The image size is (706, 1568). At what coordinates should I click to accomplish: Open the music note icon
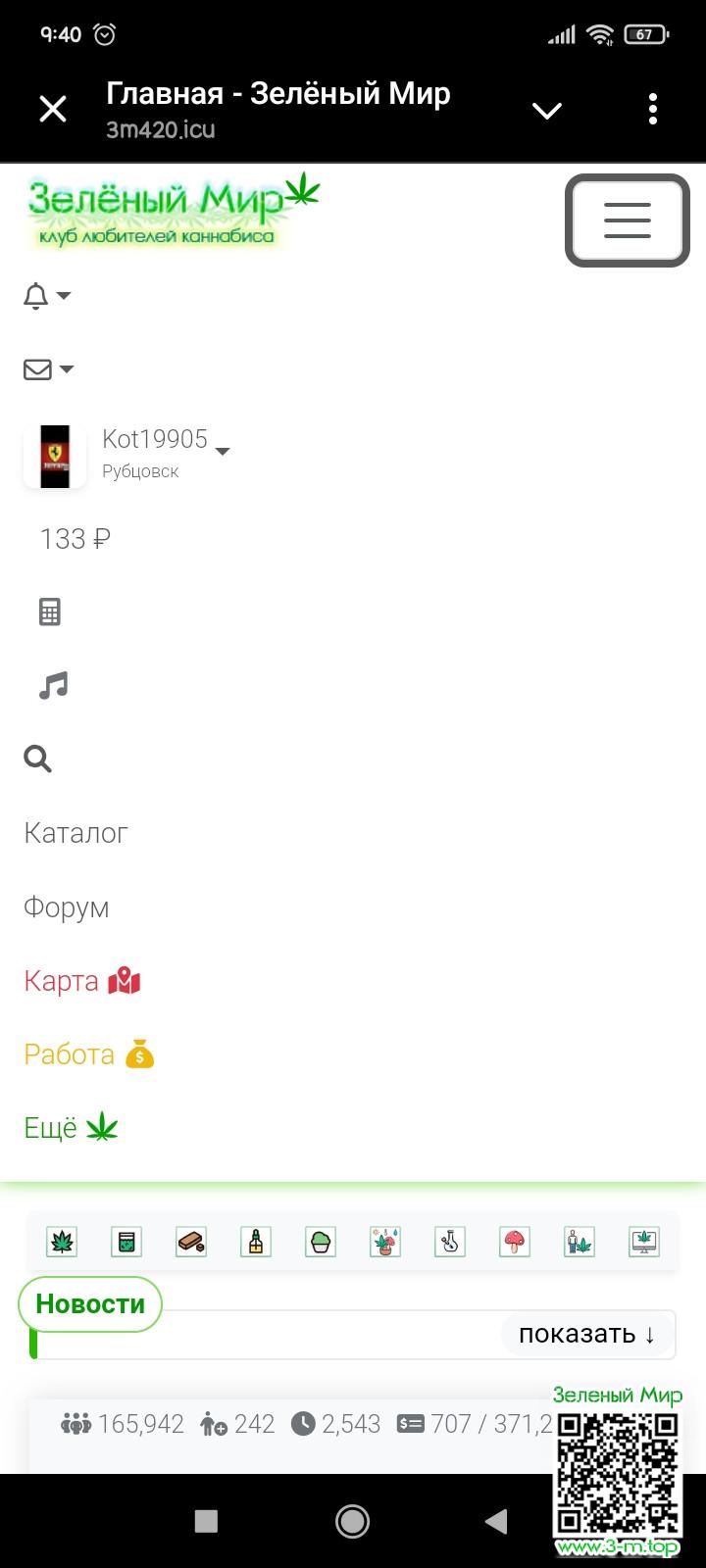point(53,686)
